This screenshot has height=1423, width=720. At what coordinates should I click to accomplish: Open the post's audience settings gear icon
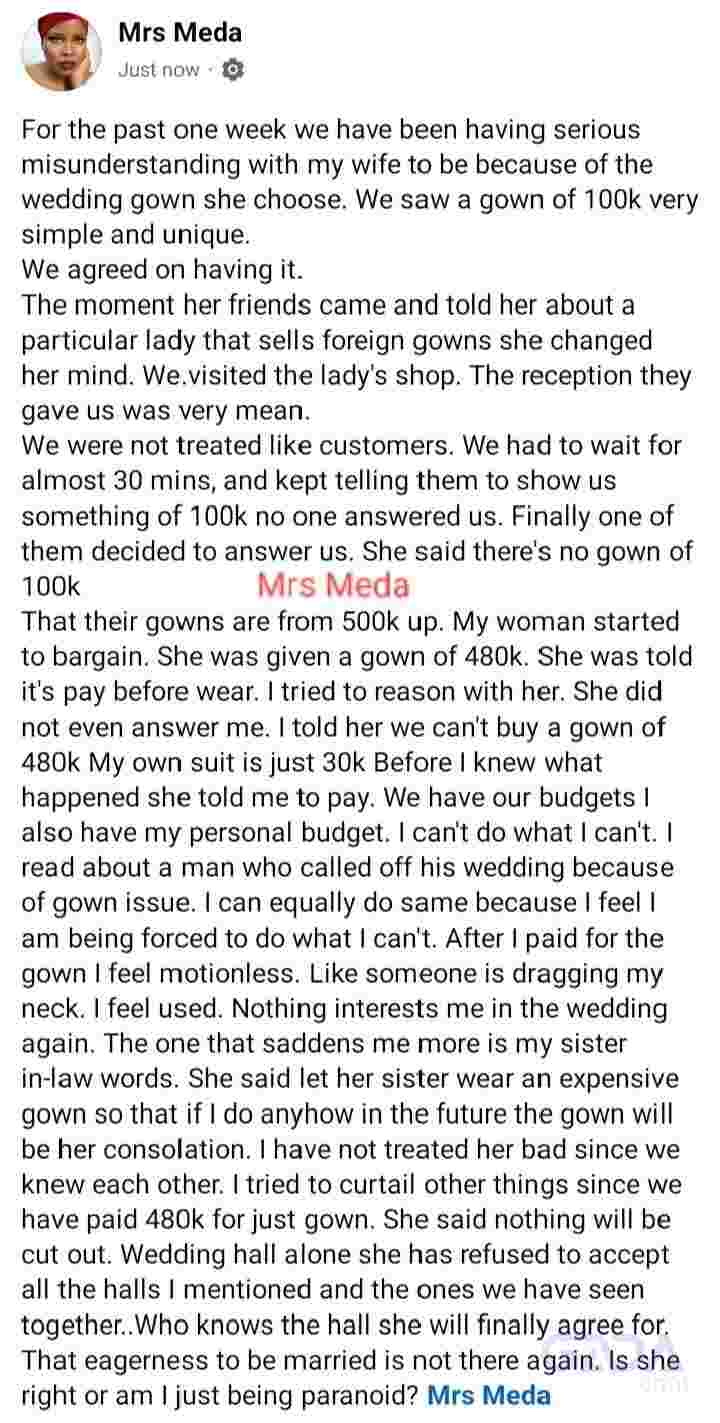tap(232, 70)
